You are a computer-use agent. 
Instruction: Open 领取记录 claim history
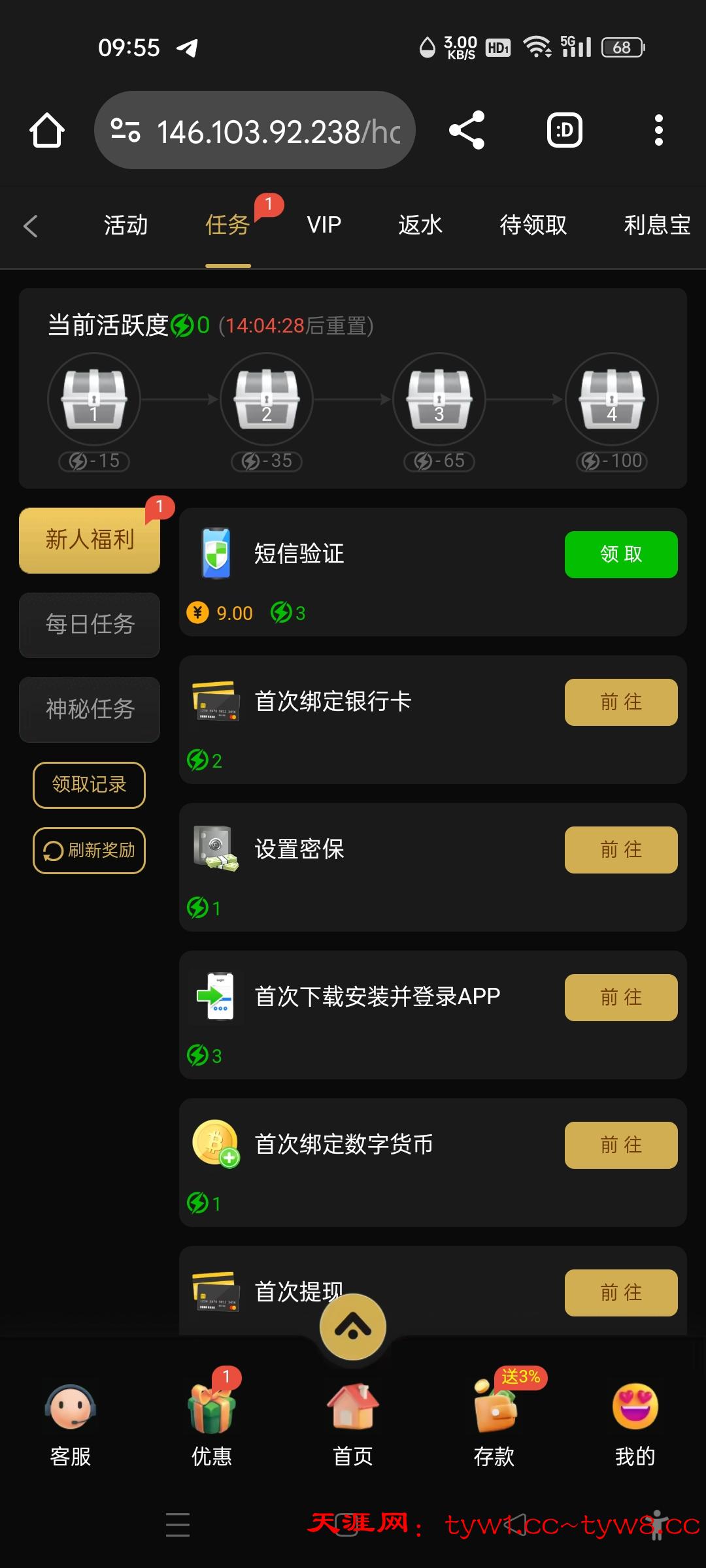[89, 785]
